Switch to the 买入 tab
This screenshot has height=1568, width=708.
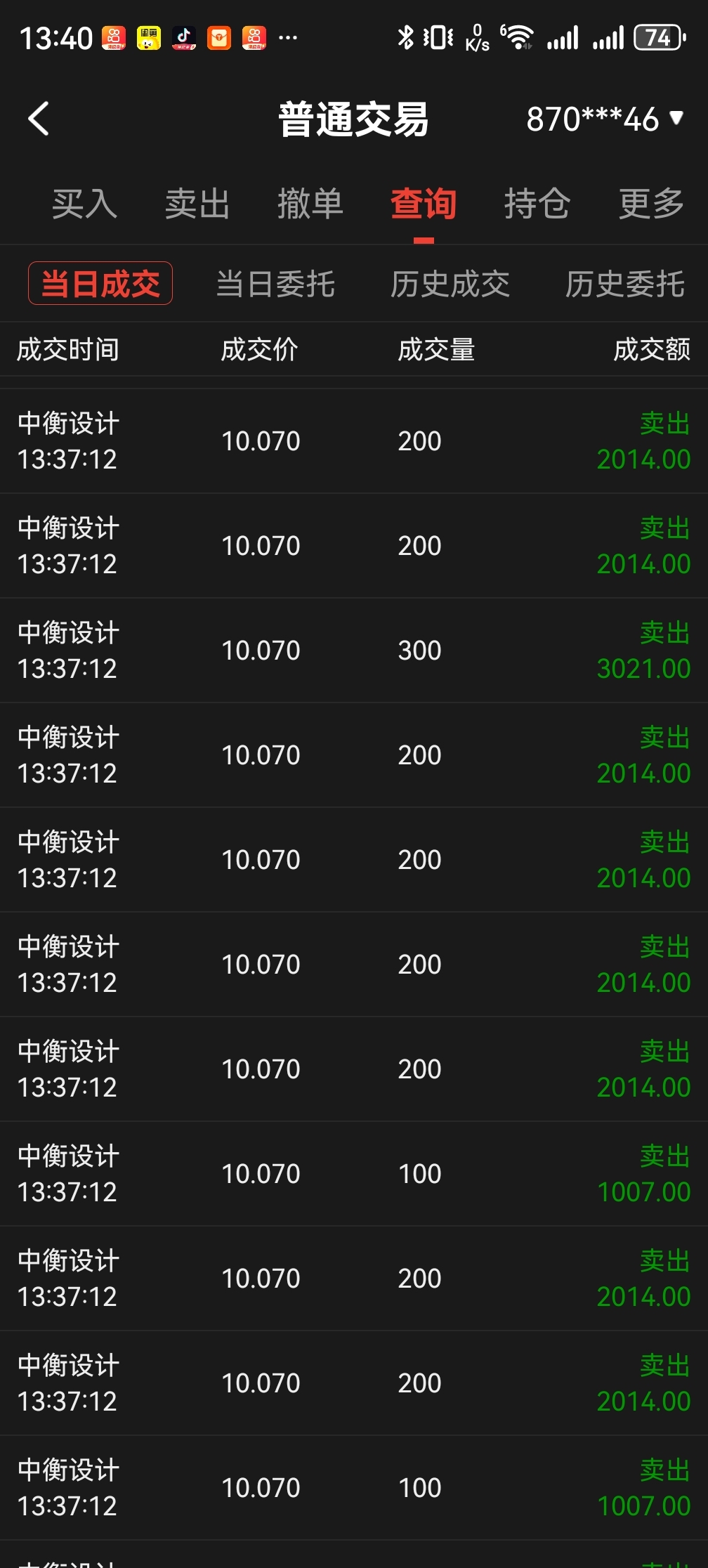[84, 204]
